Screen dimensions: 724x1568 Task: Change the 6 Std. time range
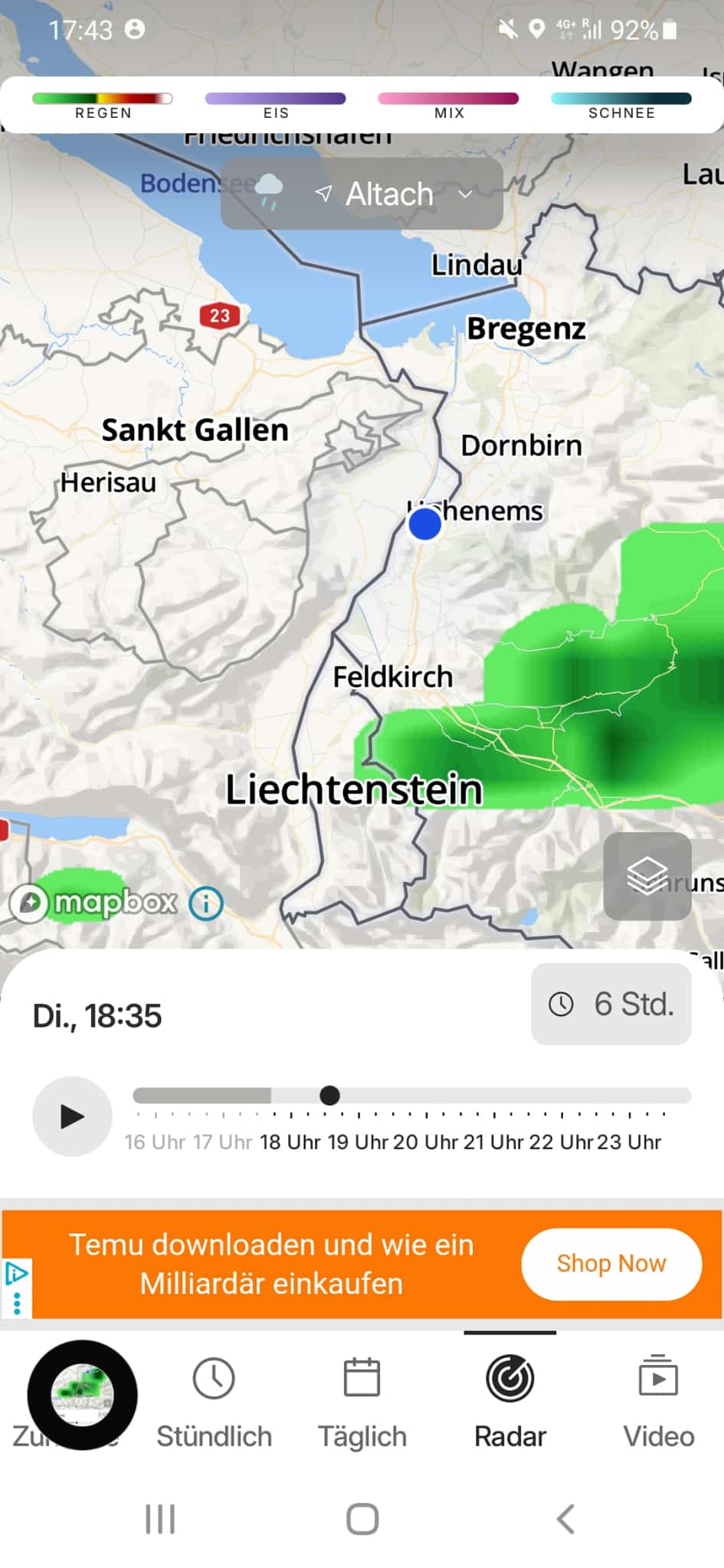pyautogui.click(x=611, y=1004)
